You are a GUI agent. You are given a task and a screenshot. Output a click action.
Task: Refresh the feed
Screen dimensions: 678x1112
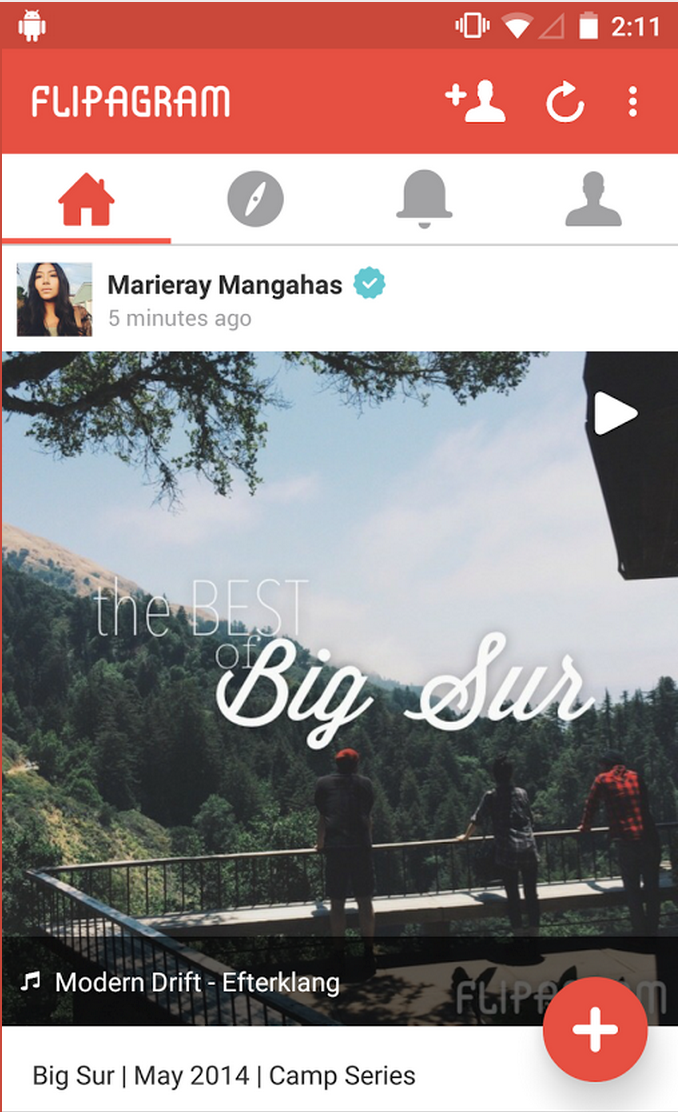(x=565, y=102)
